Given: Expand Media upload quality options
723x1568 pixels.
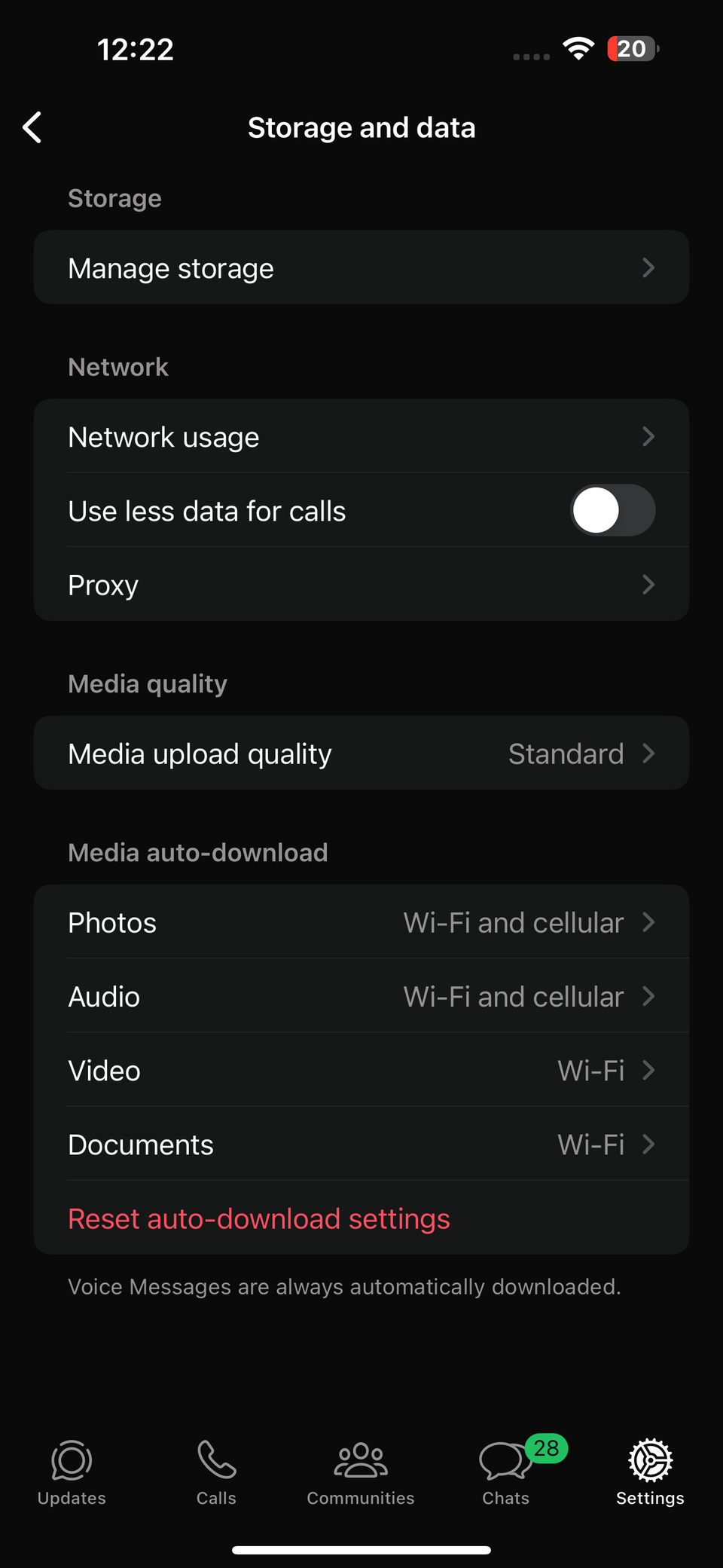Looking at the screenshot, I should pyautogui.click(x=361, y=753).
